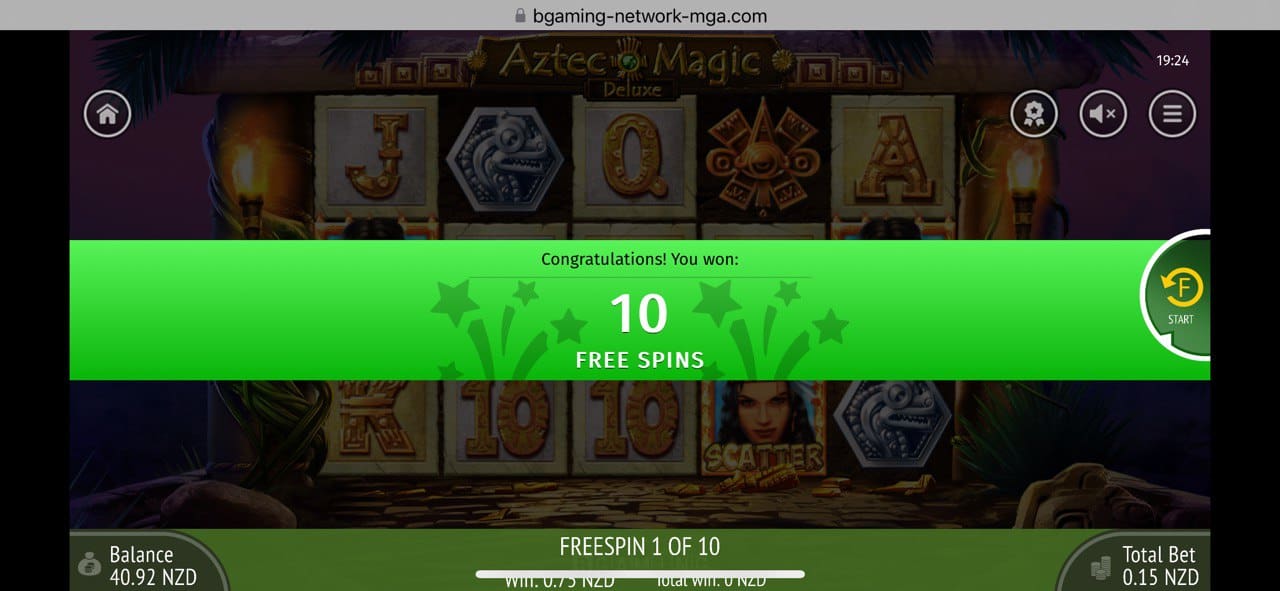The height and width of the screenshot is (591, 1280).
Task: Start the free spins
Action: 1181,294
